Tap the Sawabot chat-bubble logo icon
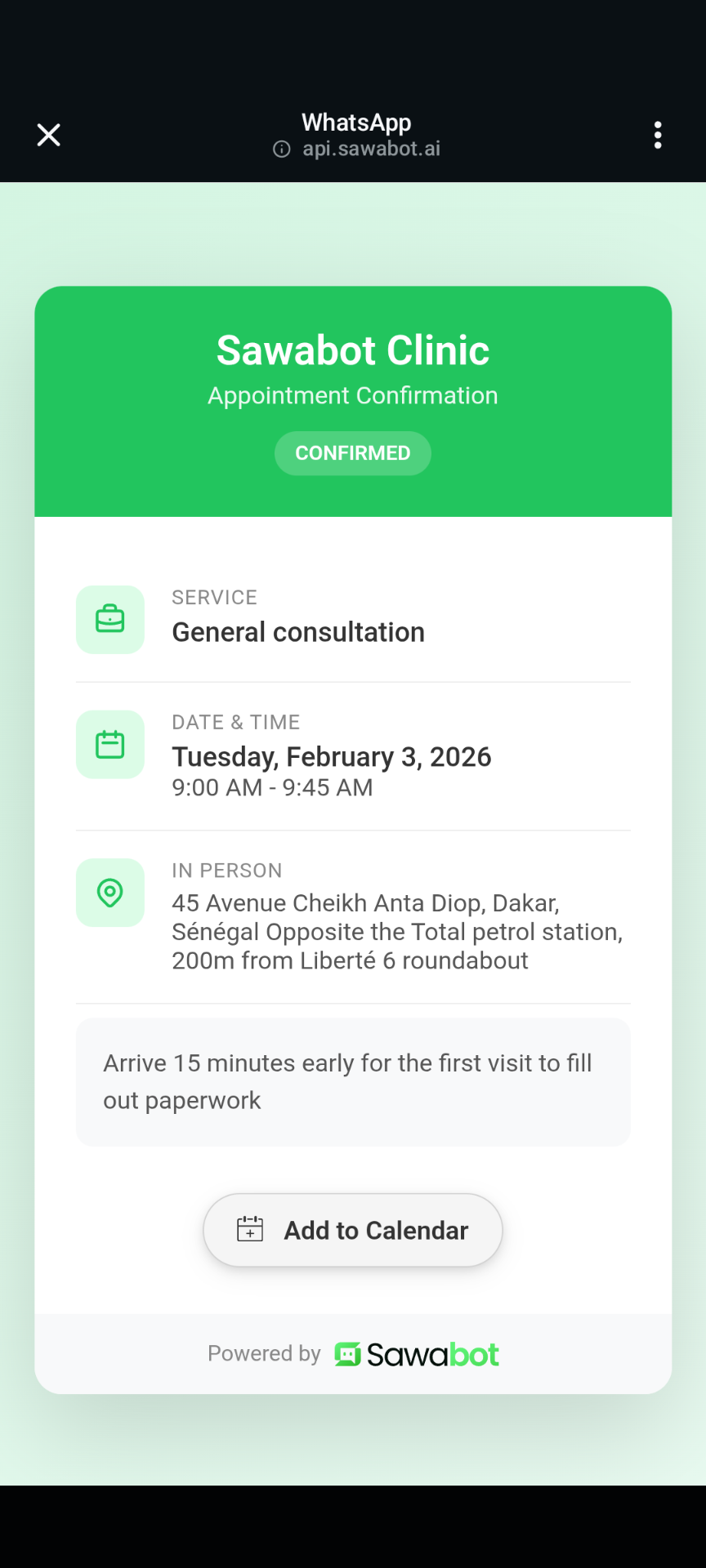This screenshot has height=1568, width=706. coord(349,1353)
